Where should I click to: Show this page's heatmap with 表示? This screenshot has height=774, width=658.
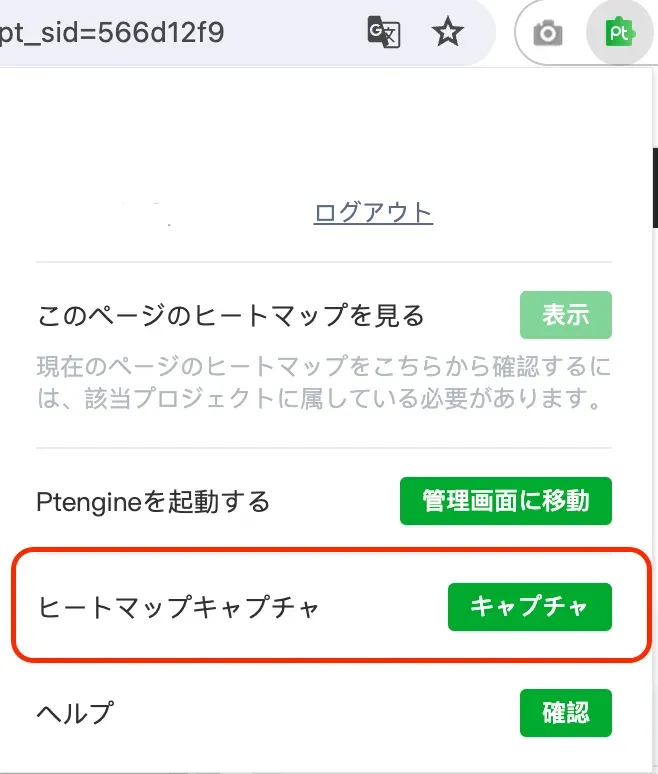565,316
